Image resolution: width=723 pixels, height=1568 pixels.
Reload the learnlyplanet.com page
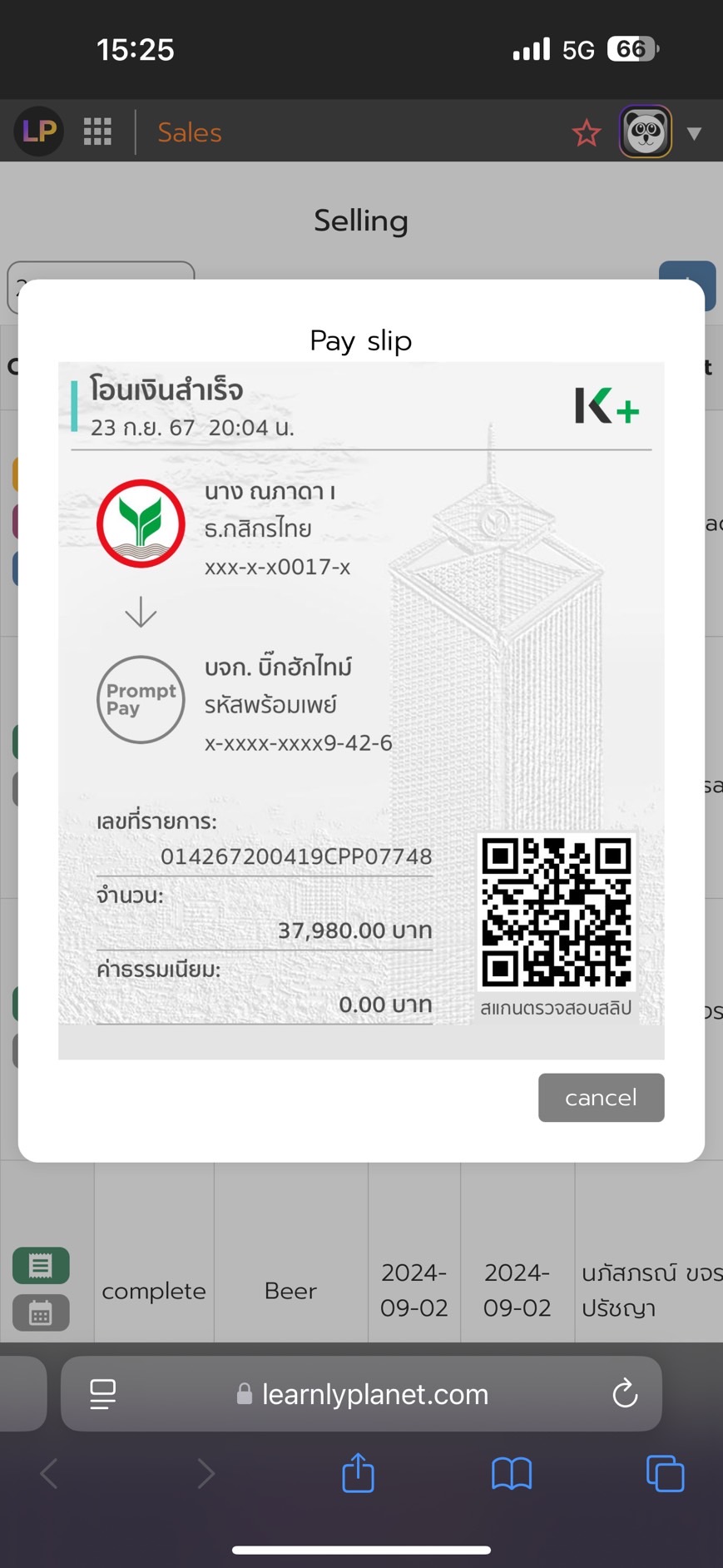(x=625, y=1393)
